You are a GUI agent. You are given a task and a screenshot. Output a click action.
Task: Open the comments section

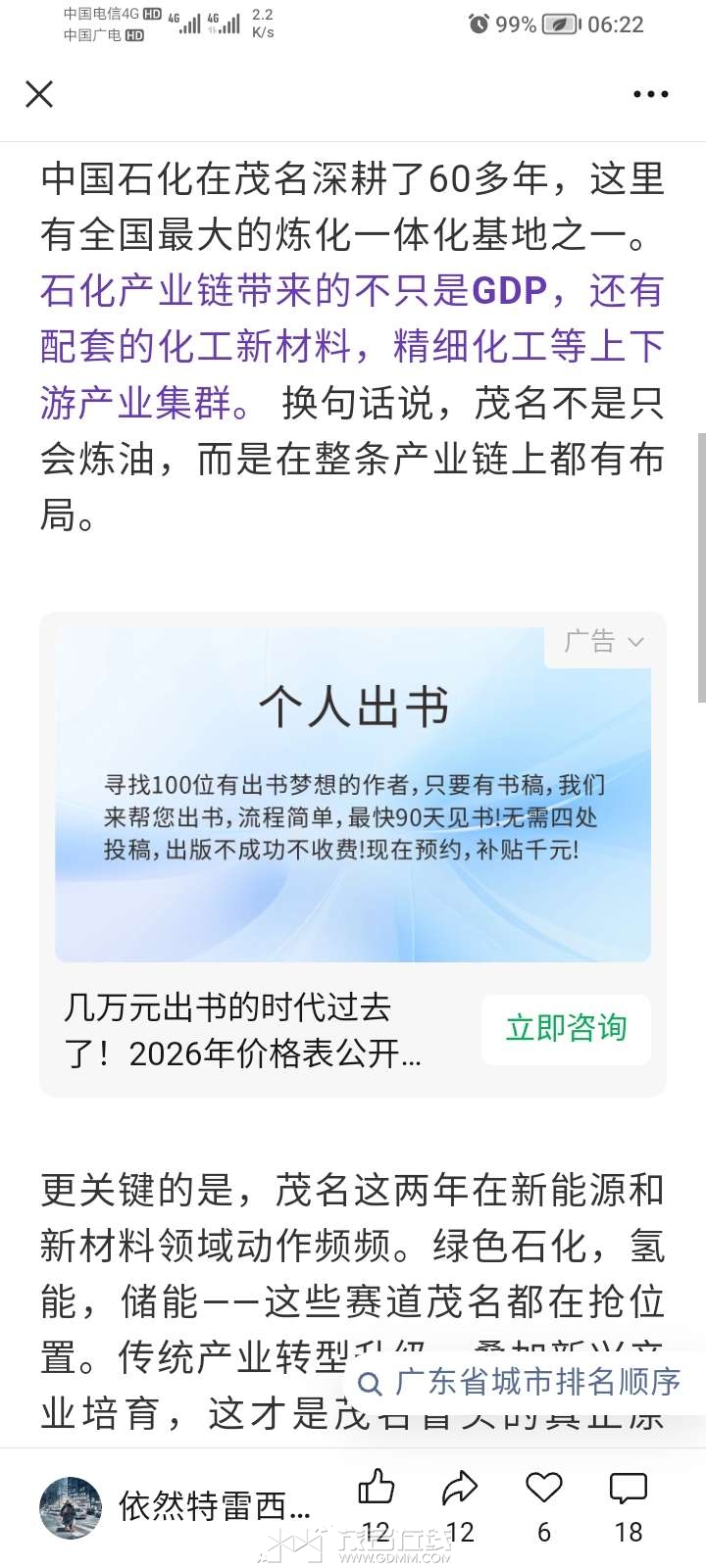[628, 1490]
